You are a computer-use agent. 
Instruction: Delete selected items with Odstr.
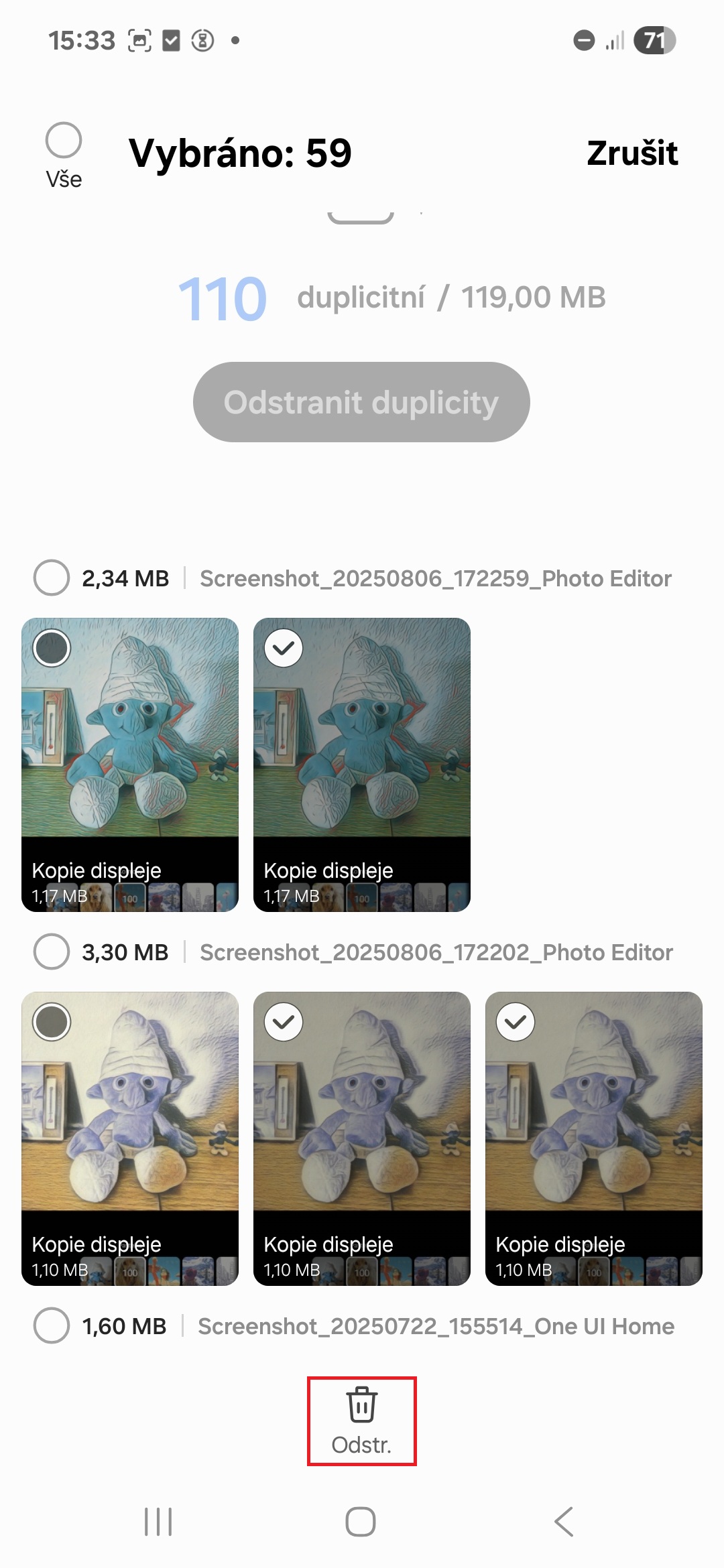coord(362,1421)
